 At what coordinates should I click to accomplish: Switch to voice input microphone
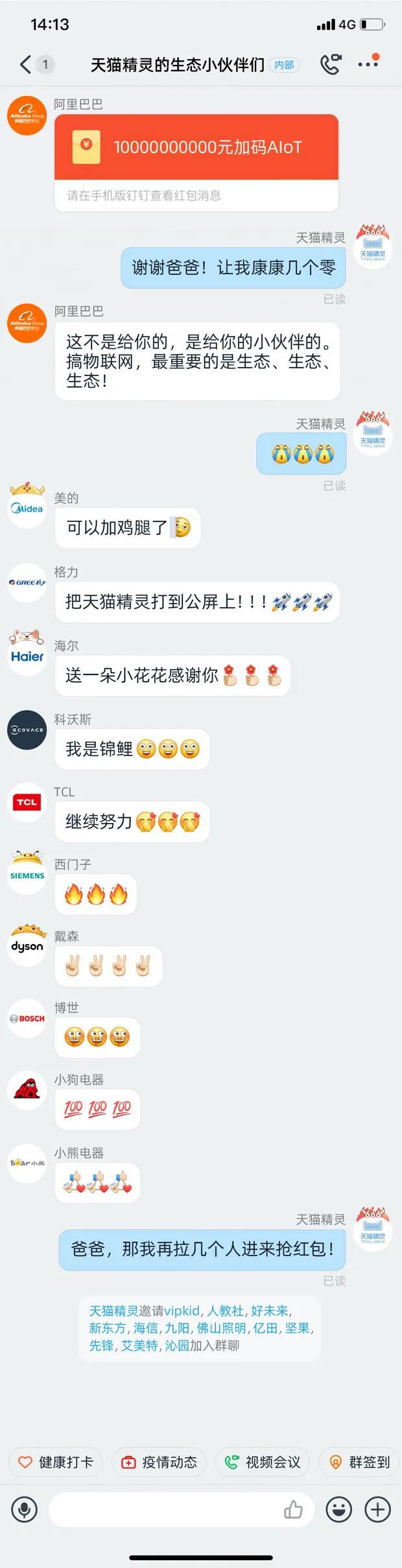pos(24,1510)
